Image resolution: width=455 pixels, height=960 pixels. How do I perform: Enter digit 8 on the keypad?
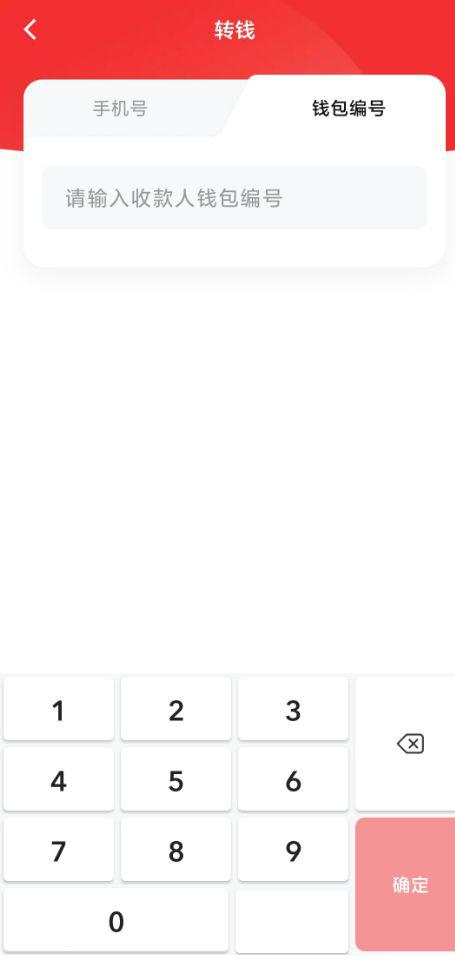176,851
